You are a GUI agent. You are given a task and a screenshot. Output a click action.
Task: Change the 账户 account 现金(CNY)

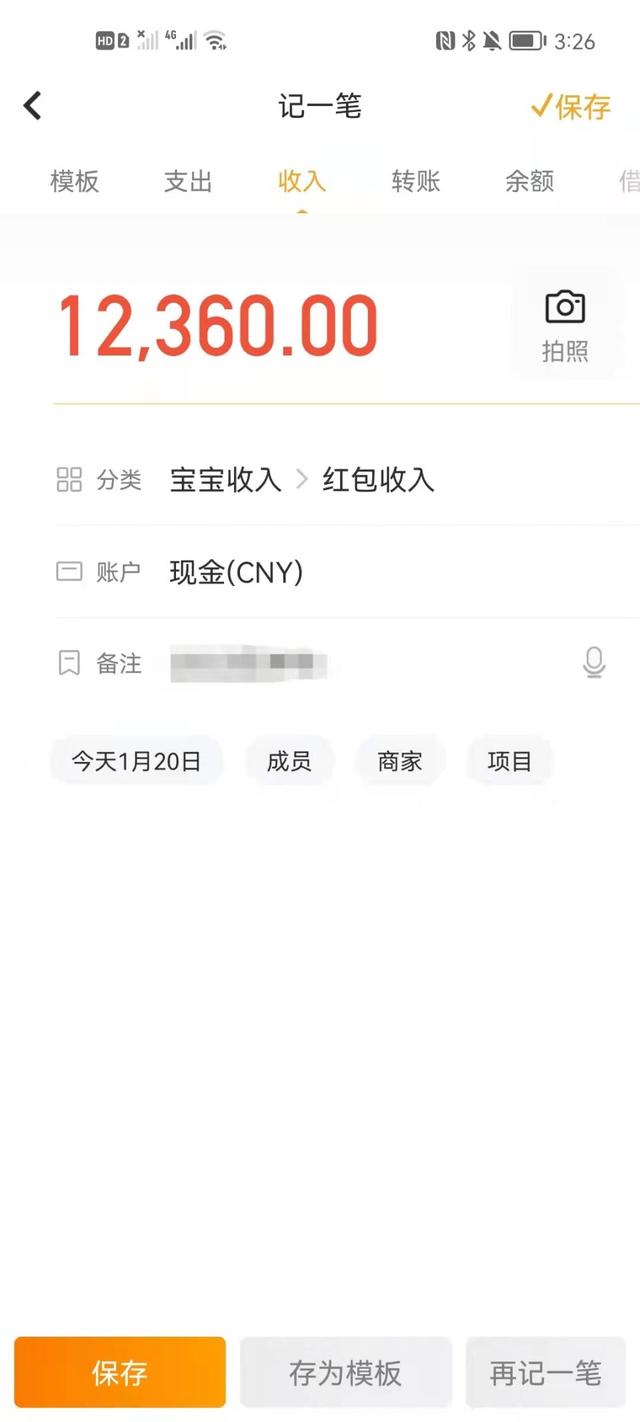click(347, 572)
